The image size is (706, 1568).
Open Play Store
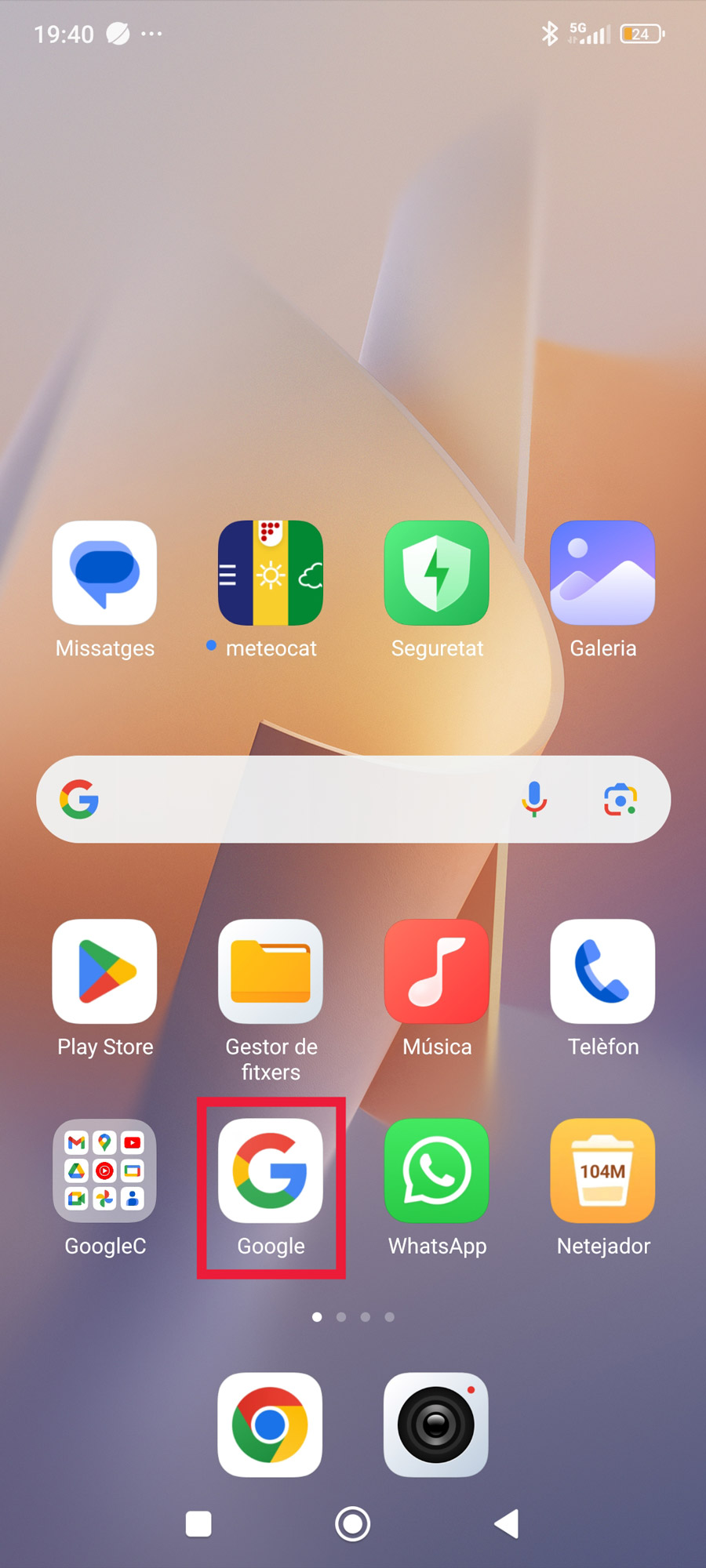104,971
